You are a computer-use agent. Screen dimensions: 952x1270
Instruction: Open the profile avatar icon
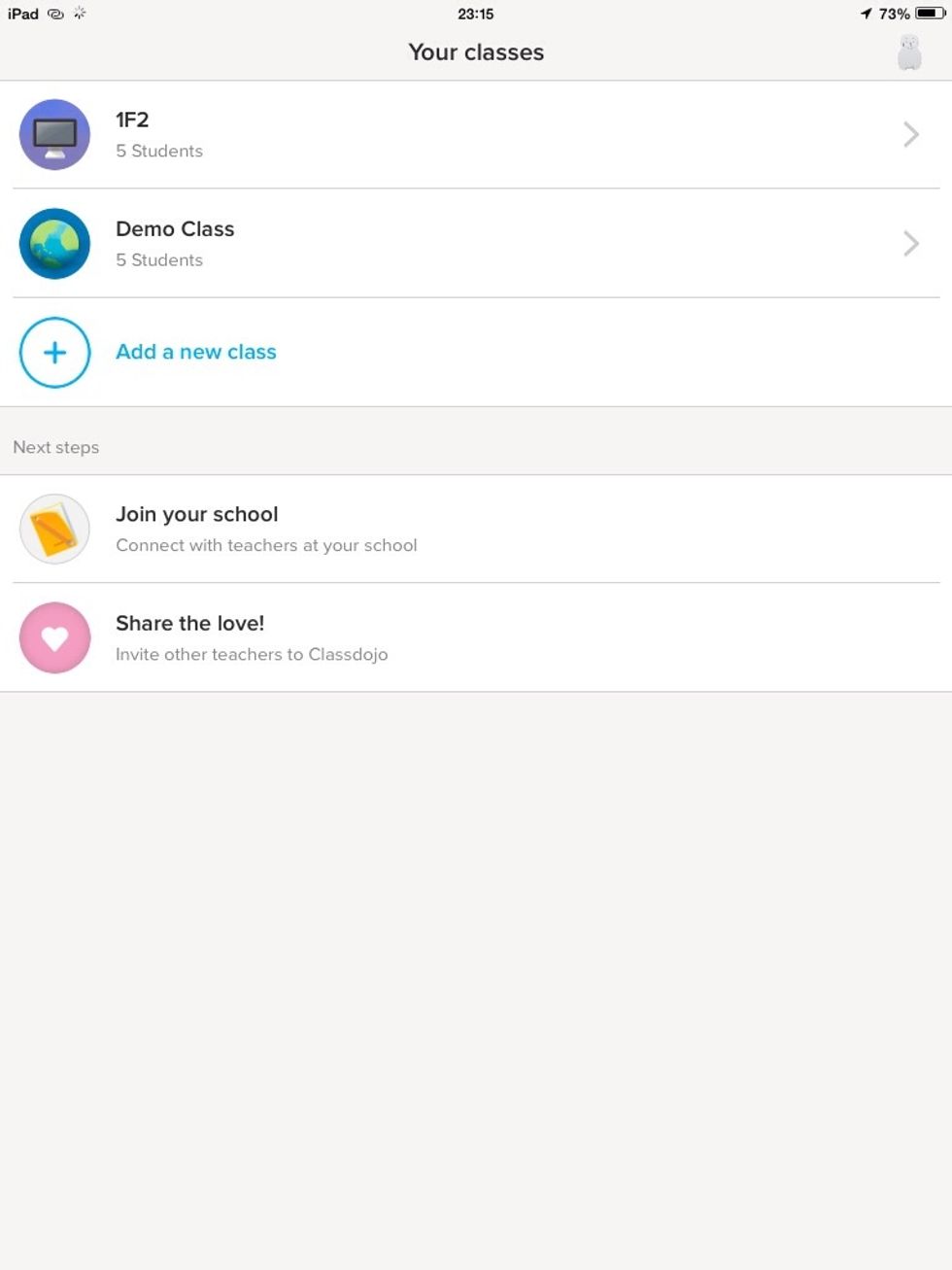point(909,52)
